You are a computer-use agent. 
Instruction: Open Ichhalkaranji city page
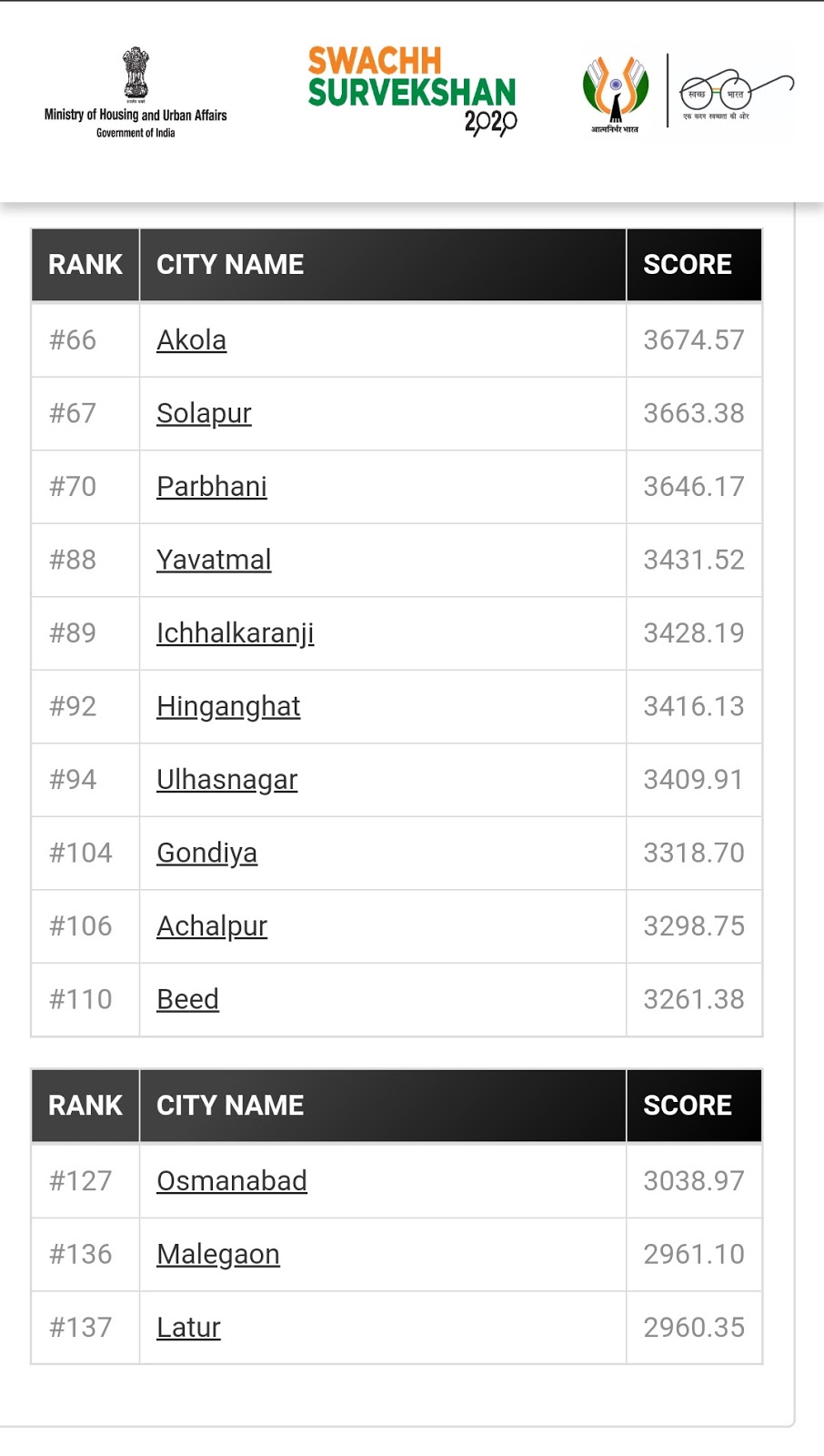[236, 633]
